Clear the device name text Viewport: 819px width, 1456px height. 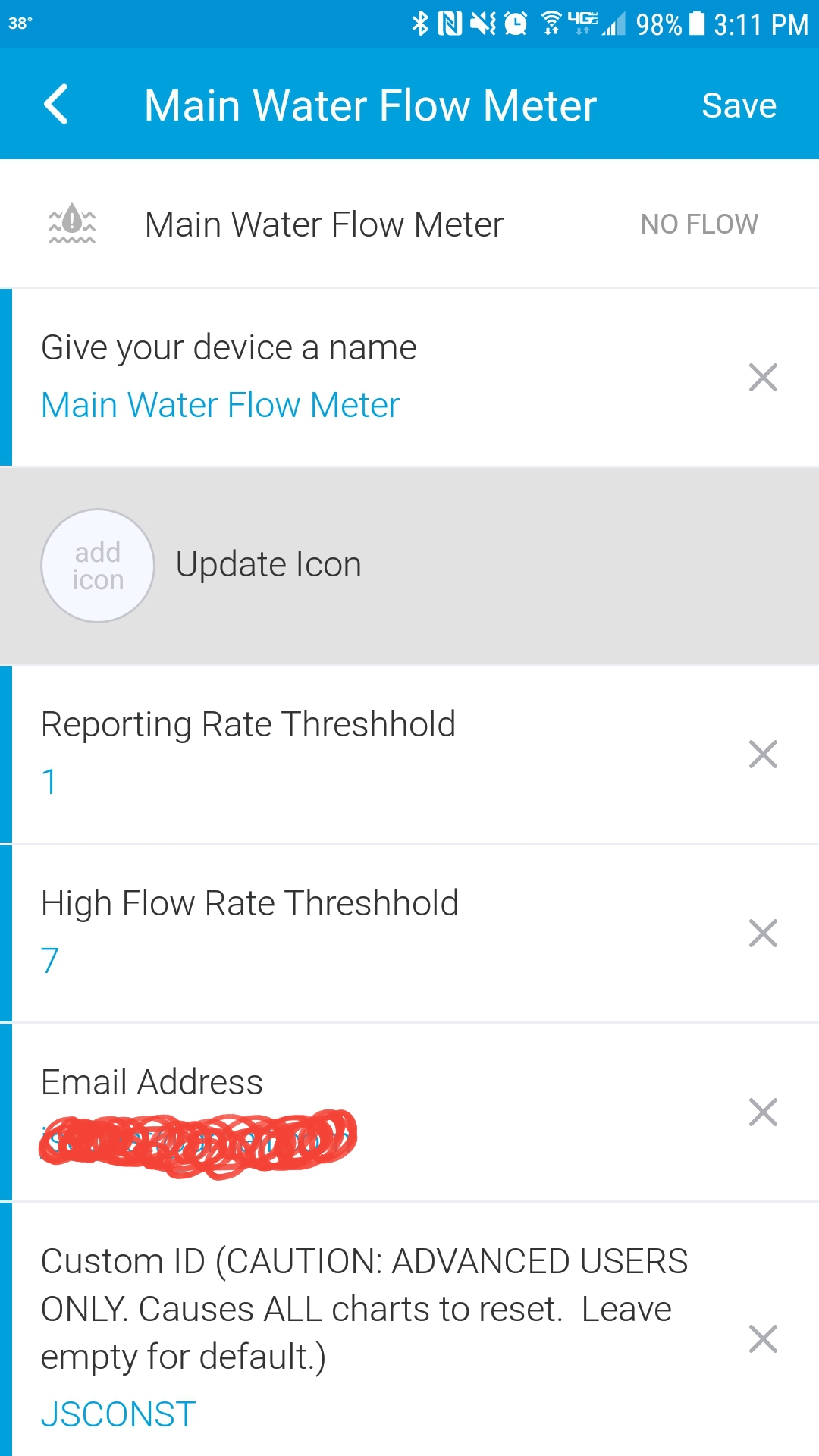coord(763,377)
